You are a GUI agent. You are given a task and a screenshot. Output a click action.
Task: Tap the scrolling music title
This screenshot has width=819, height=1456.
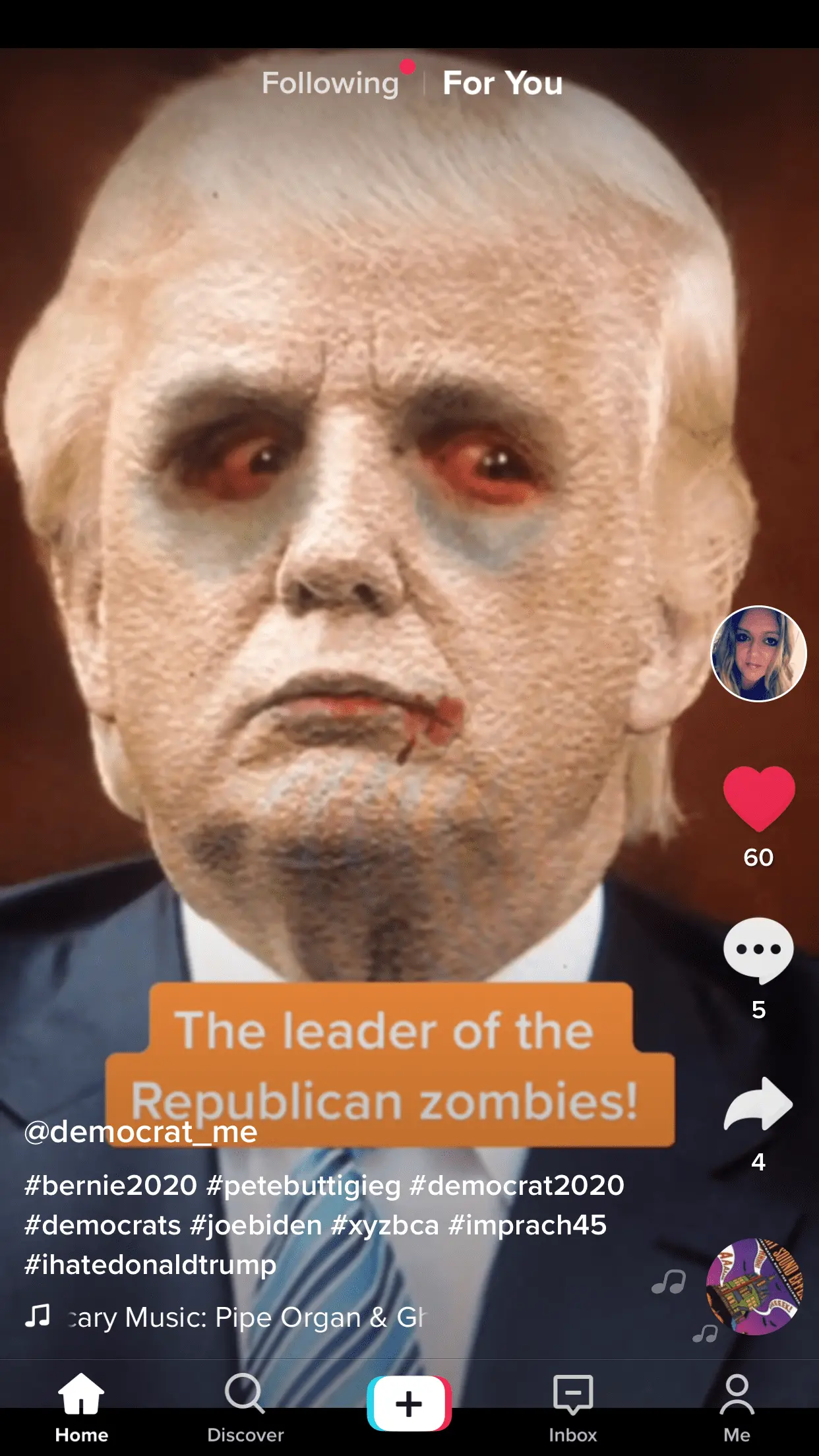(247, 1318)
